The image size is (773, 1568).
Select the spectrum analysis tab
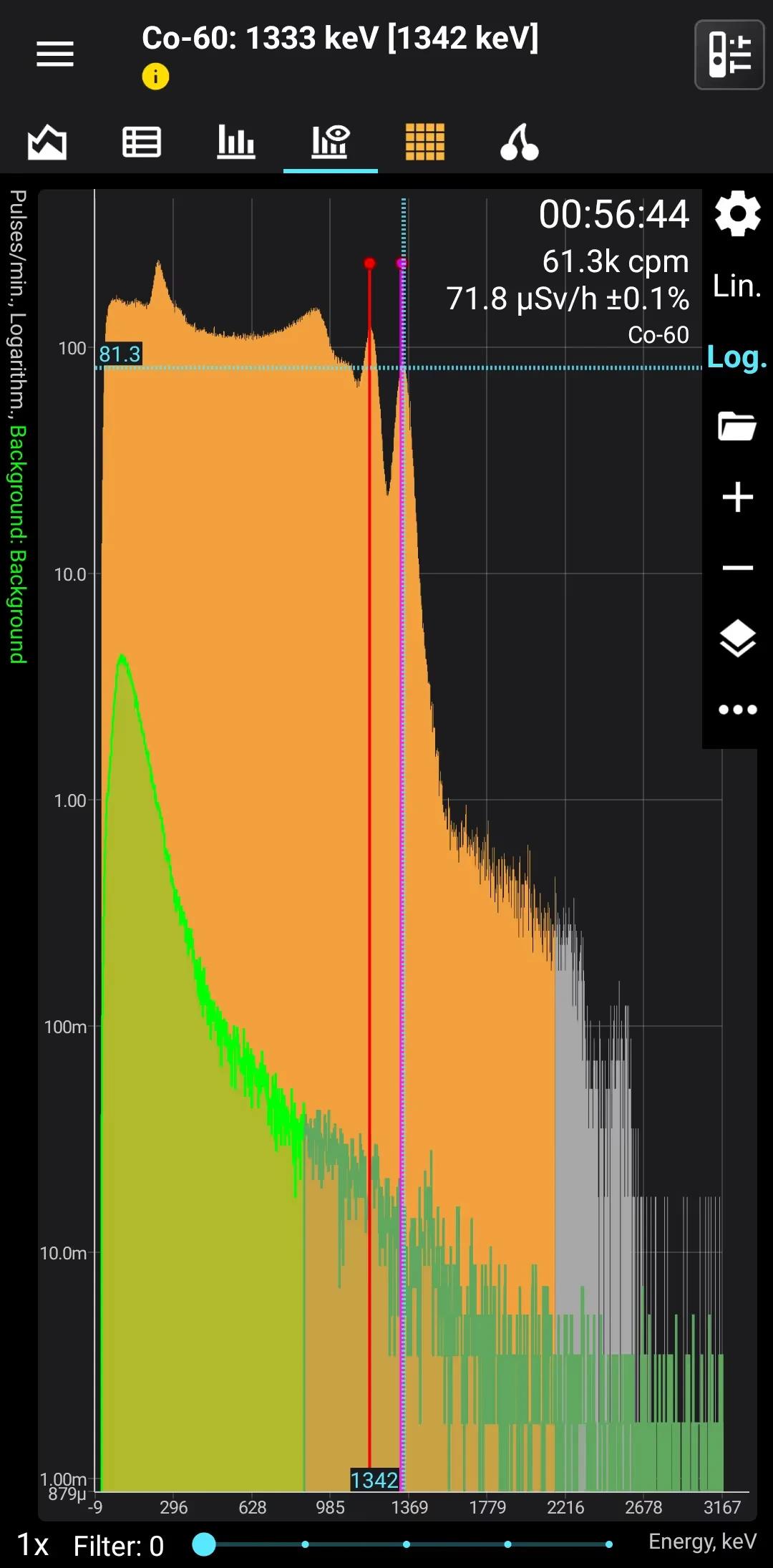point(331,142)
